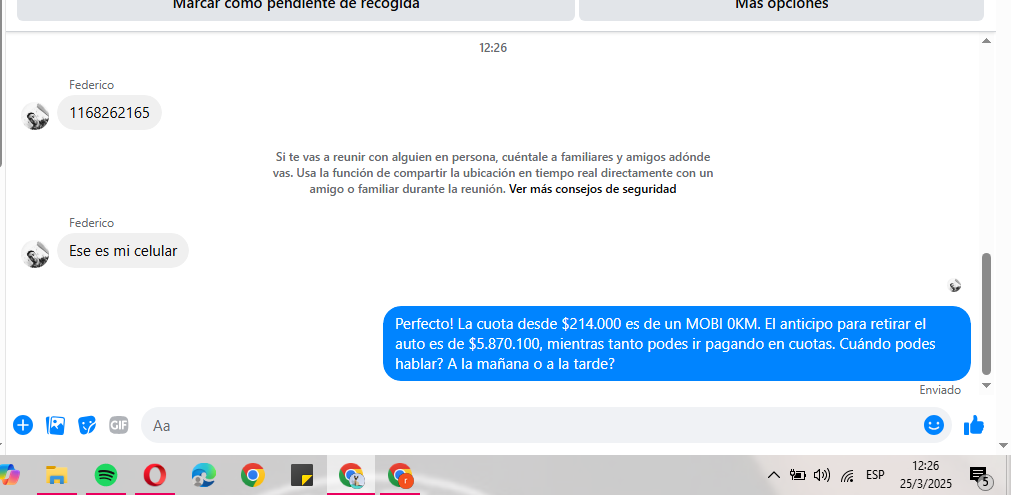The image size is (1011, 495).
Task: Open the Windows notification center
Action: [x=979, y=475]
